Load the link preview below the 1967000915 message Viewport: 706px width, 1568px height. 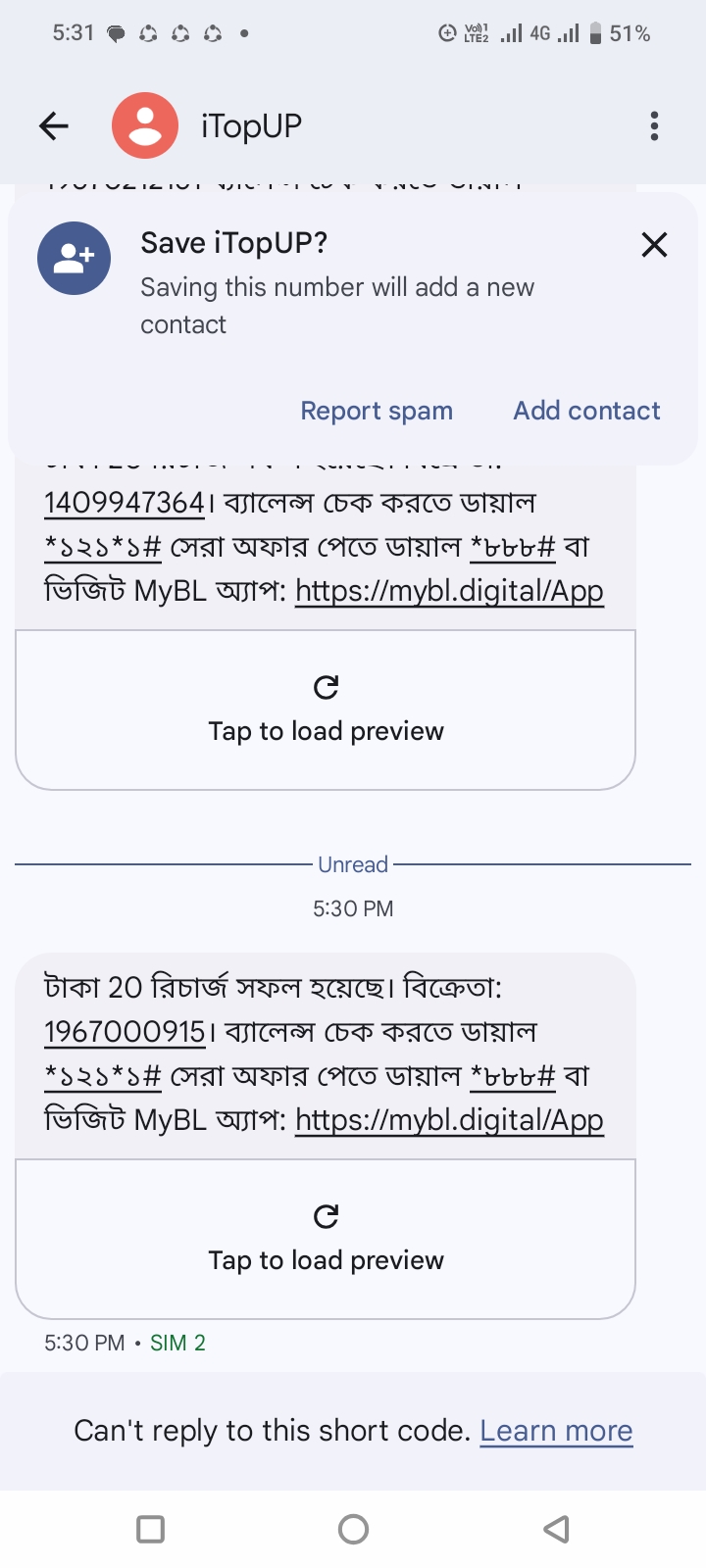(326, 1239)
